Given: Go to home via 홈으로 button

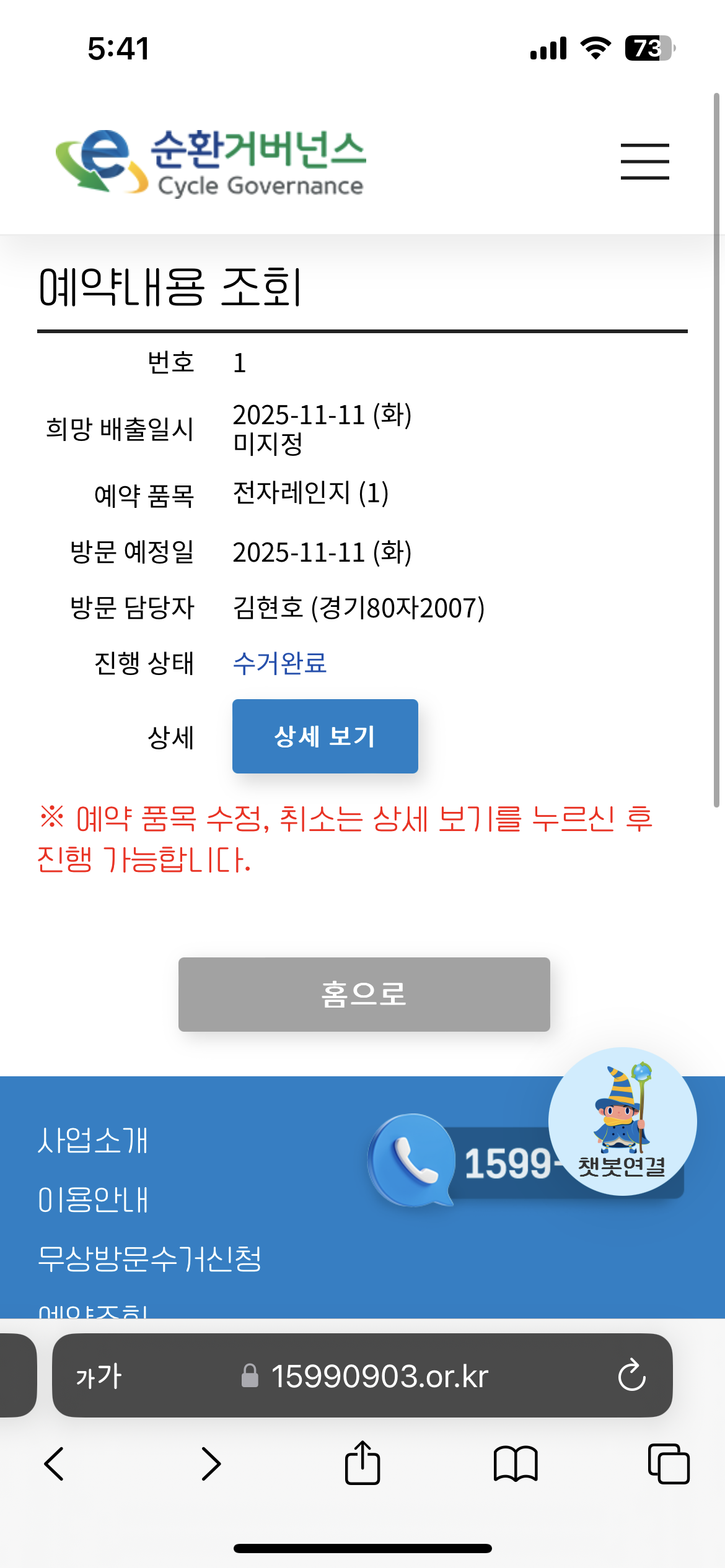Looking at the screenshot, I should (x=364, y=995).
